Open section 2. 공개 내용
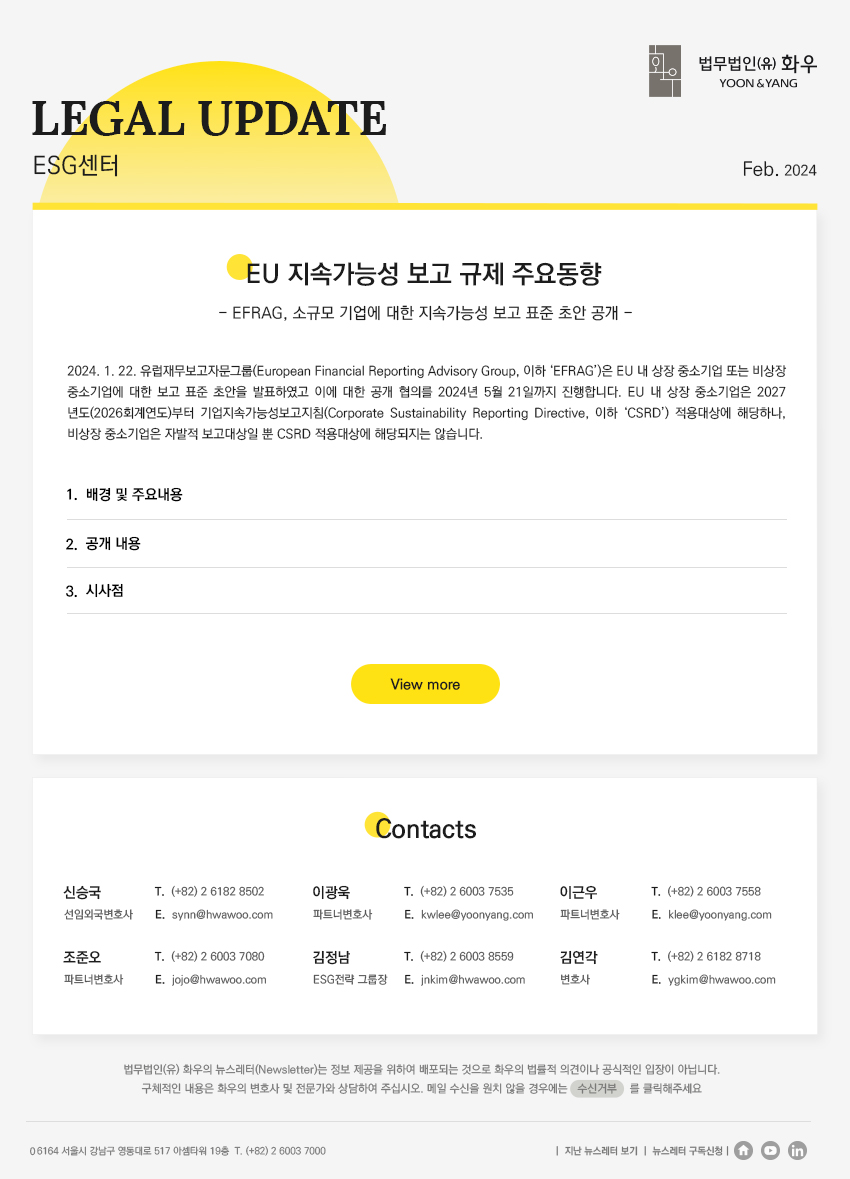Image resolution: width=850 pixels, height=1179 pixels. [103, 544]
